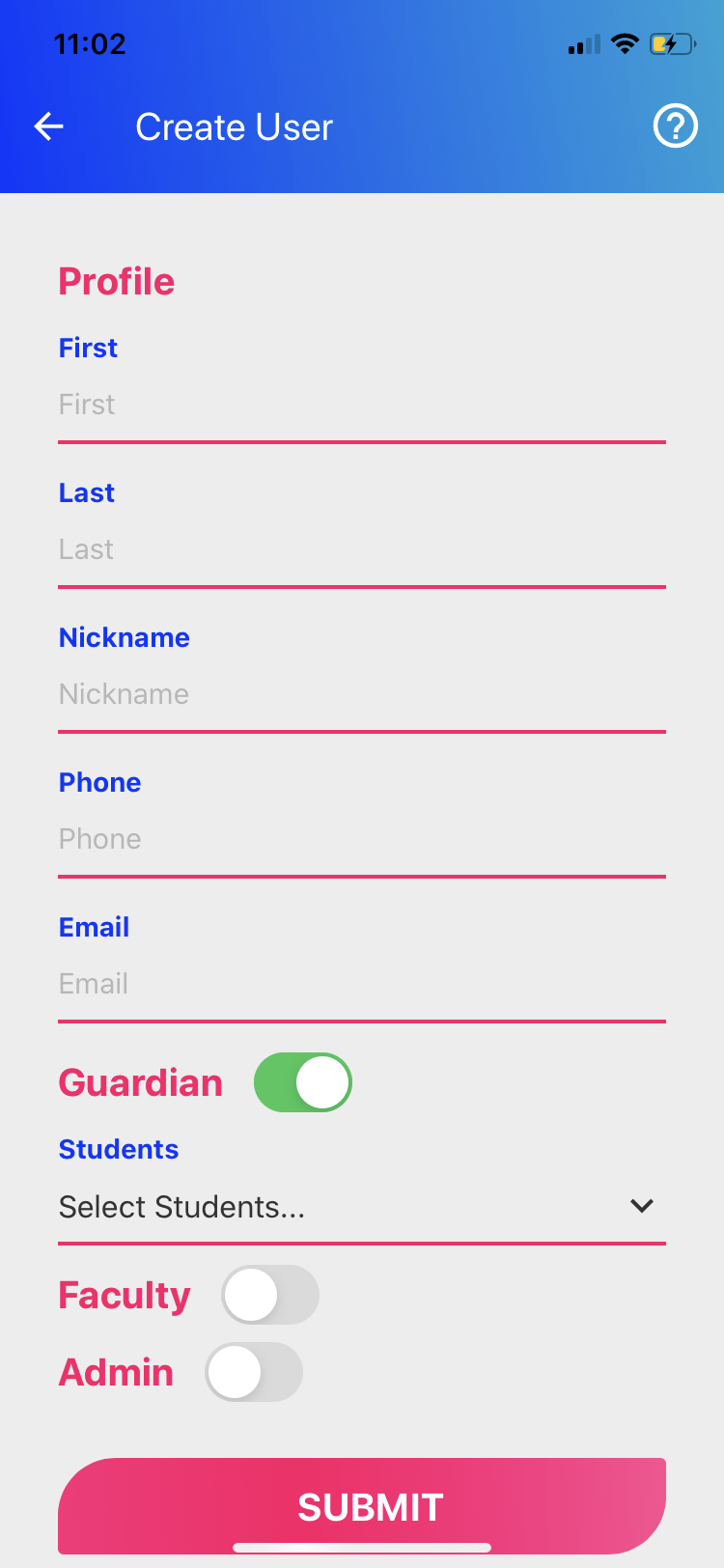Submit the create user form

[x=362, y=1506]
